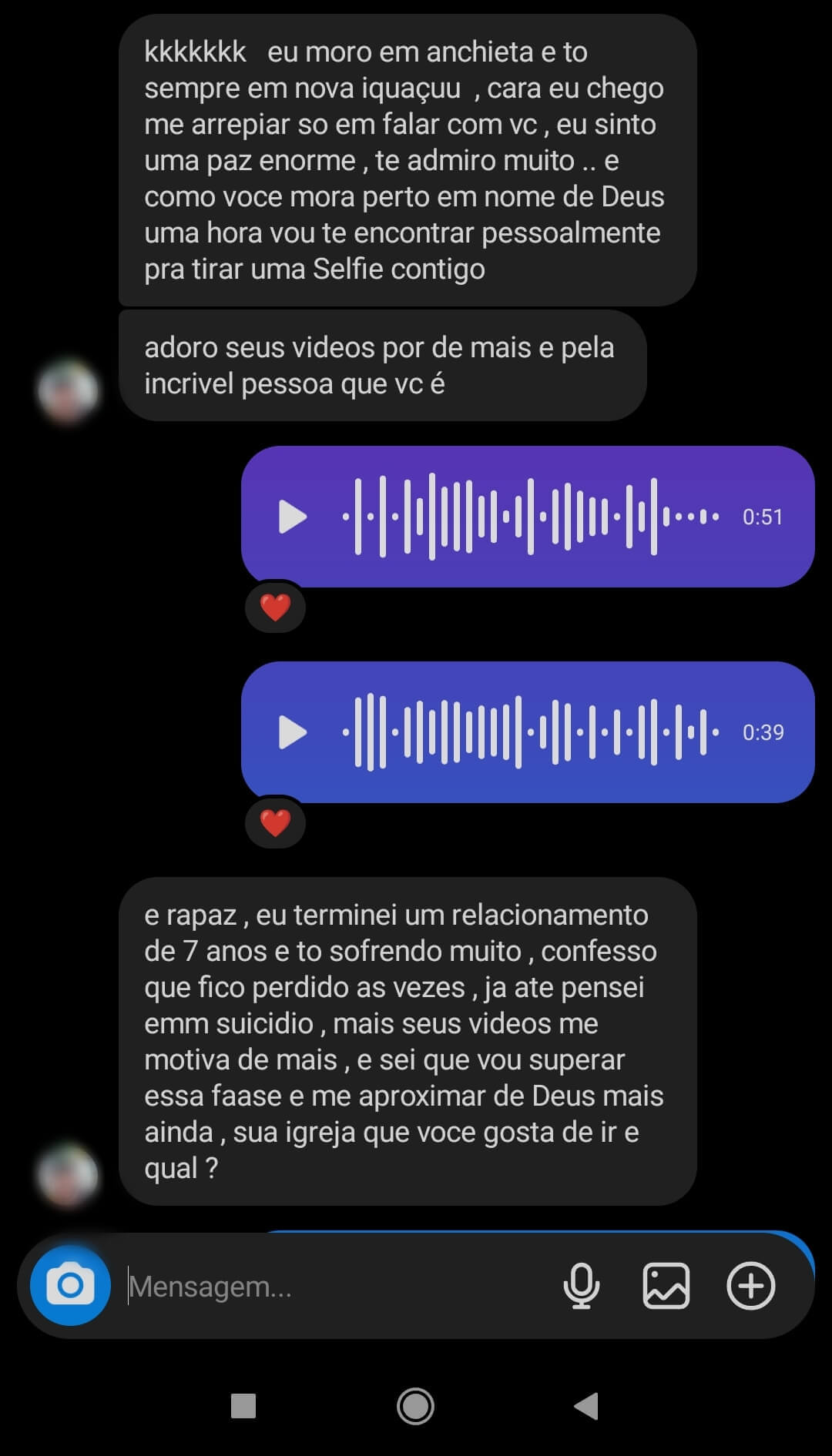This screenshot has width=832, height=1456.
Task: Tap the heart reaction on the second audio
Action: tap(275, 822)
